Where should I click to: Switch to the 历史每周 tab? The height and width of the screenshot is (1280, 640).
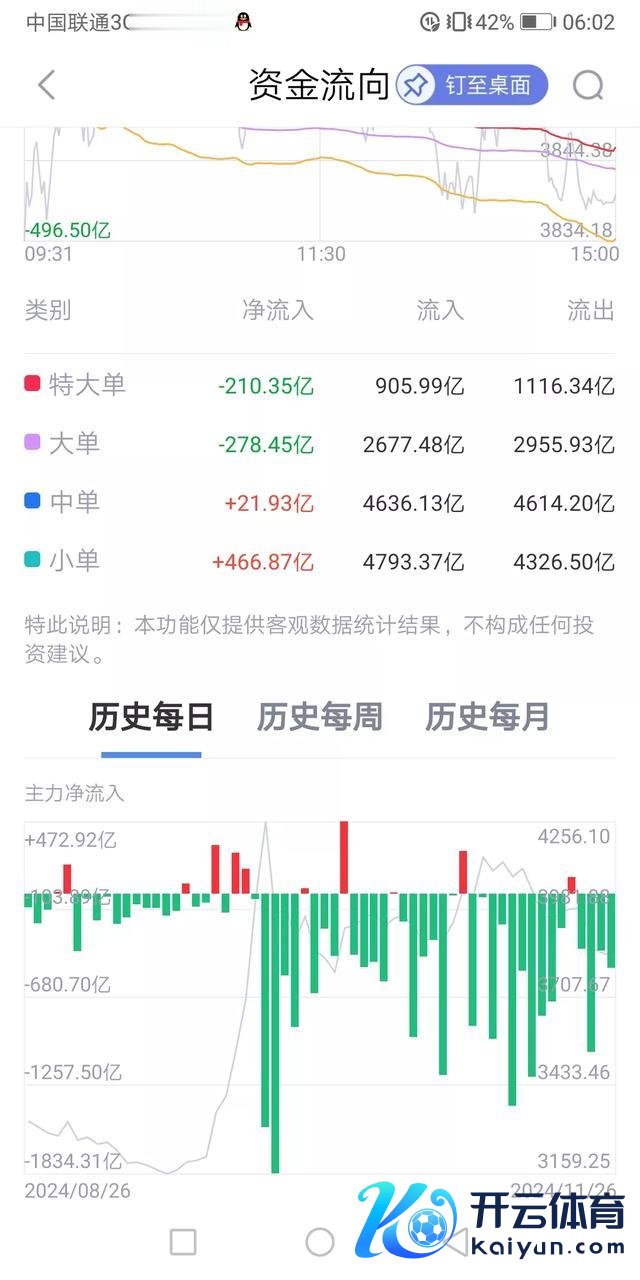(x=319, y=717)
